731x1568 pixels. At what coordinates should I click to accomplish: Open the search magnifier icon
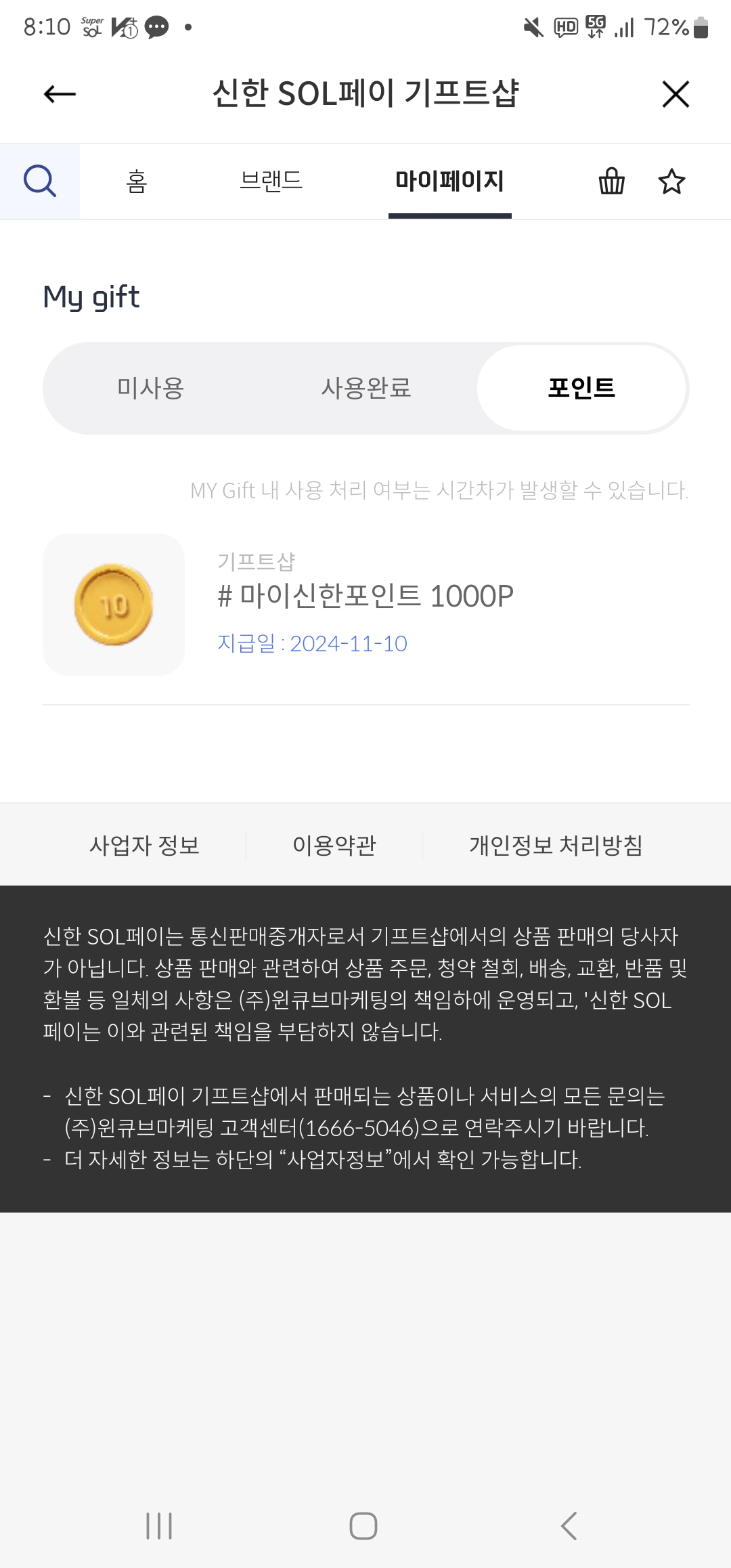point(40,181)
